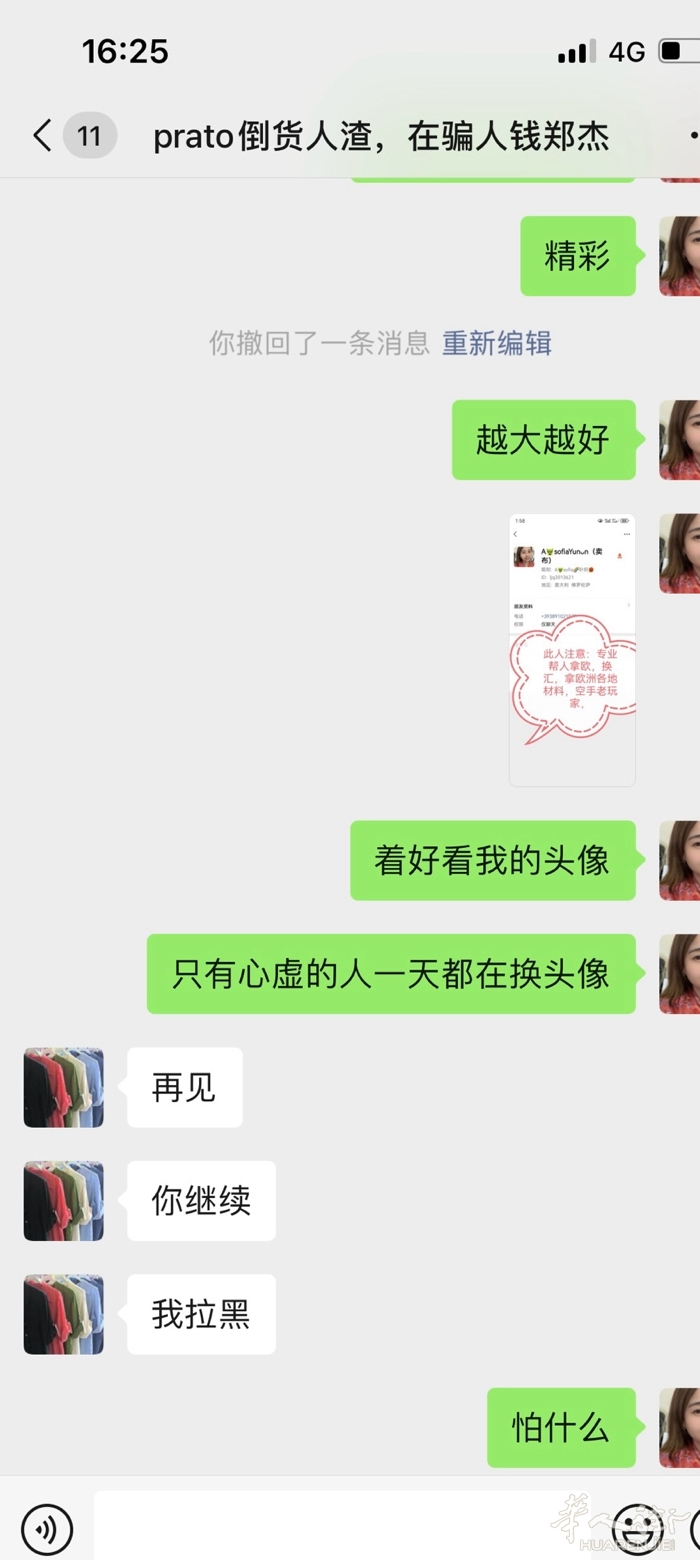Open the shared profile screenshot image
The height and width of the screenshot is (1560, 700).
click(572, 650)
